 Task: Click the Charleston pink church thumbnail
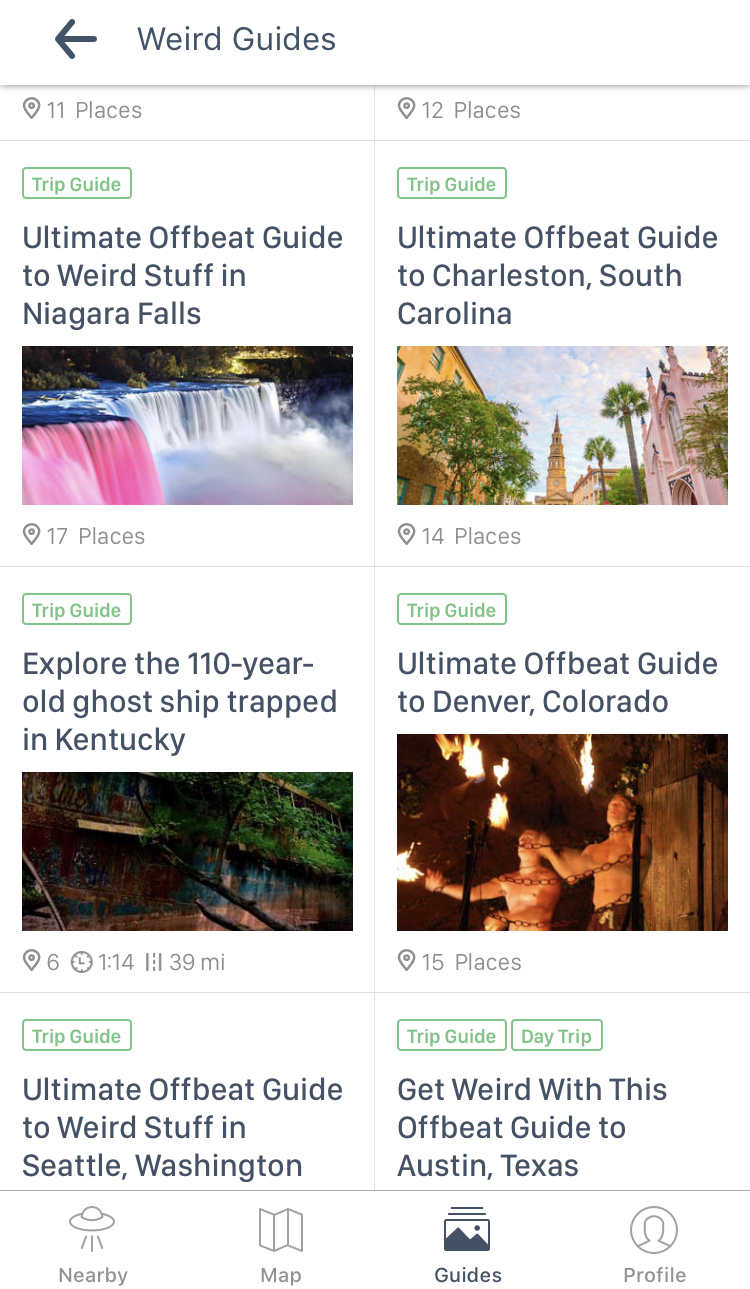click(x=562, y=424)
